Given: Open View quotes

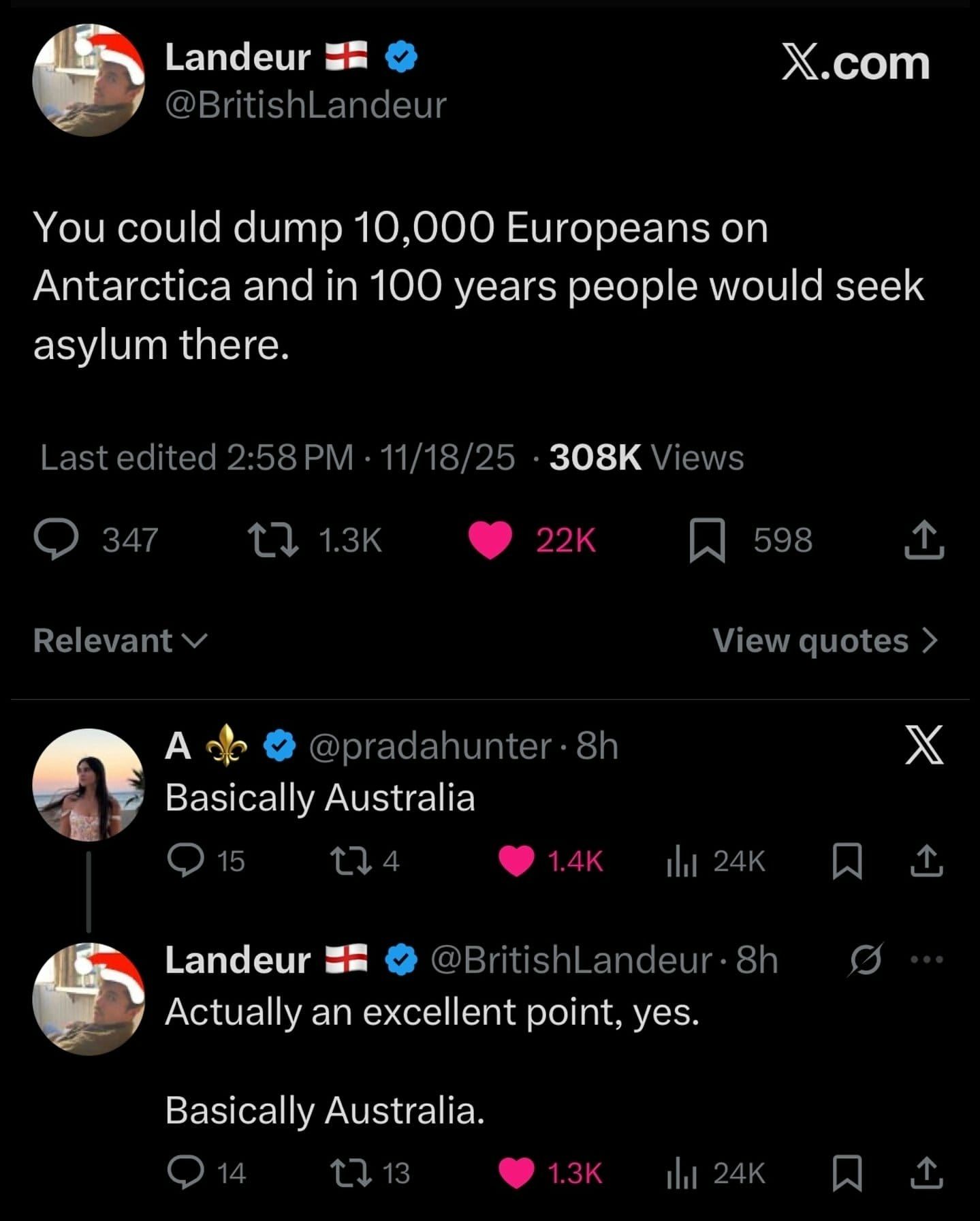Looking at the screenshot, I should (x=825, y=640).
